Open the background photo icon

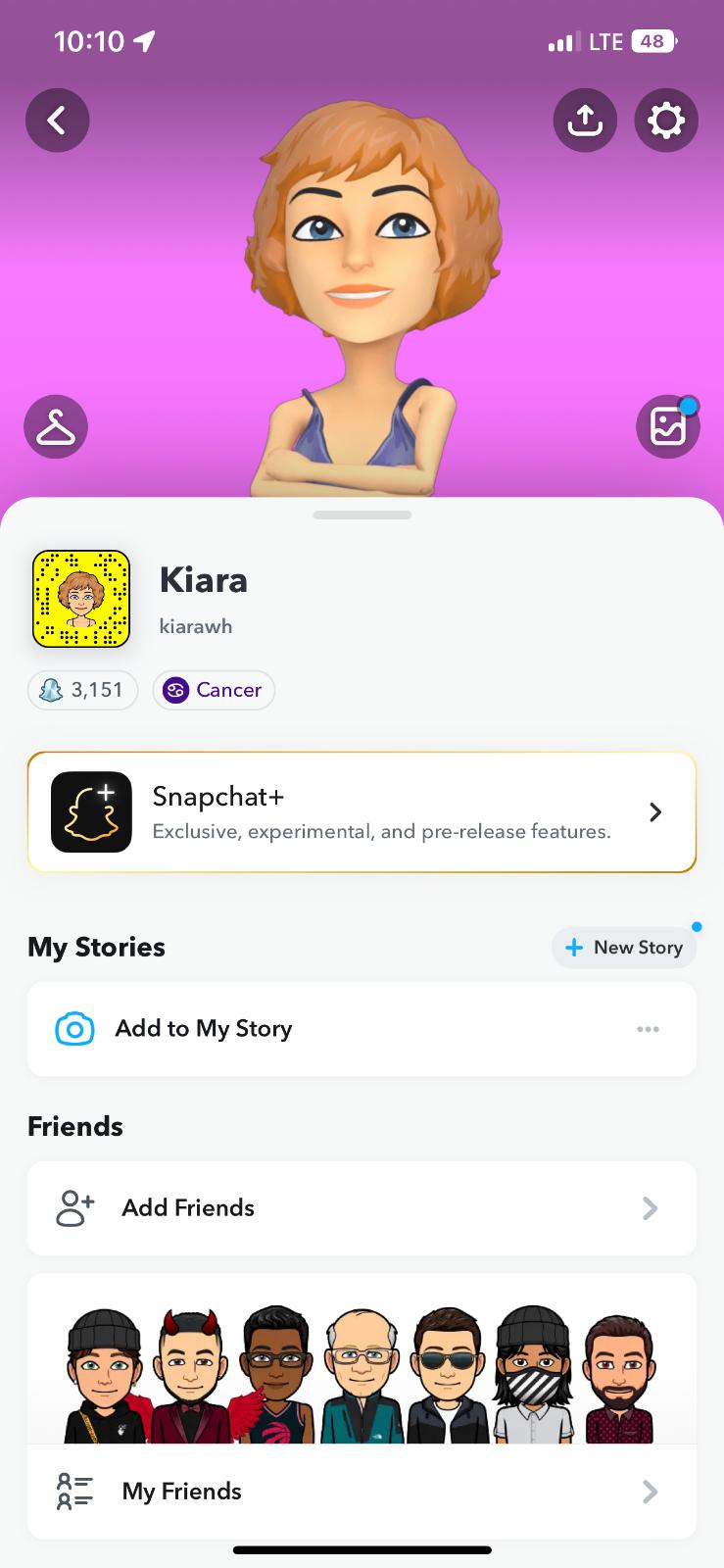tap(667, 427)
